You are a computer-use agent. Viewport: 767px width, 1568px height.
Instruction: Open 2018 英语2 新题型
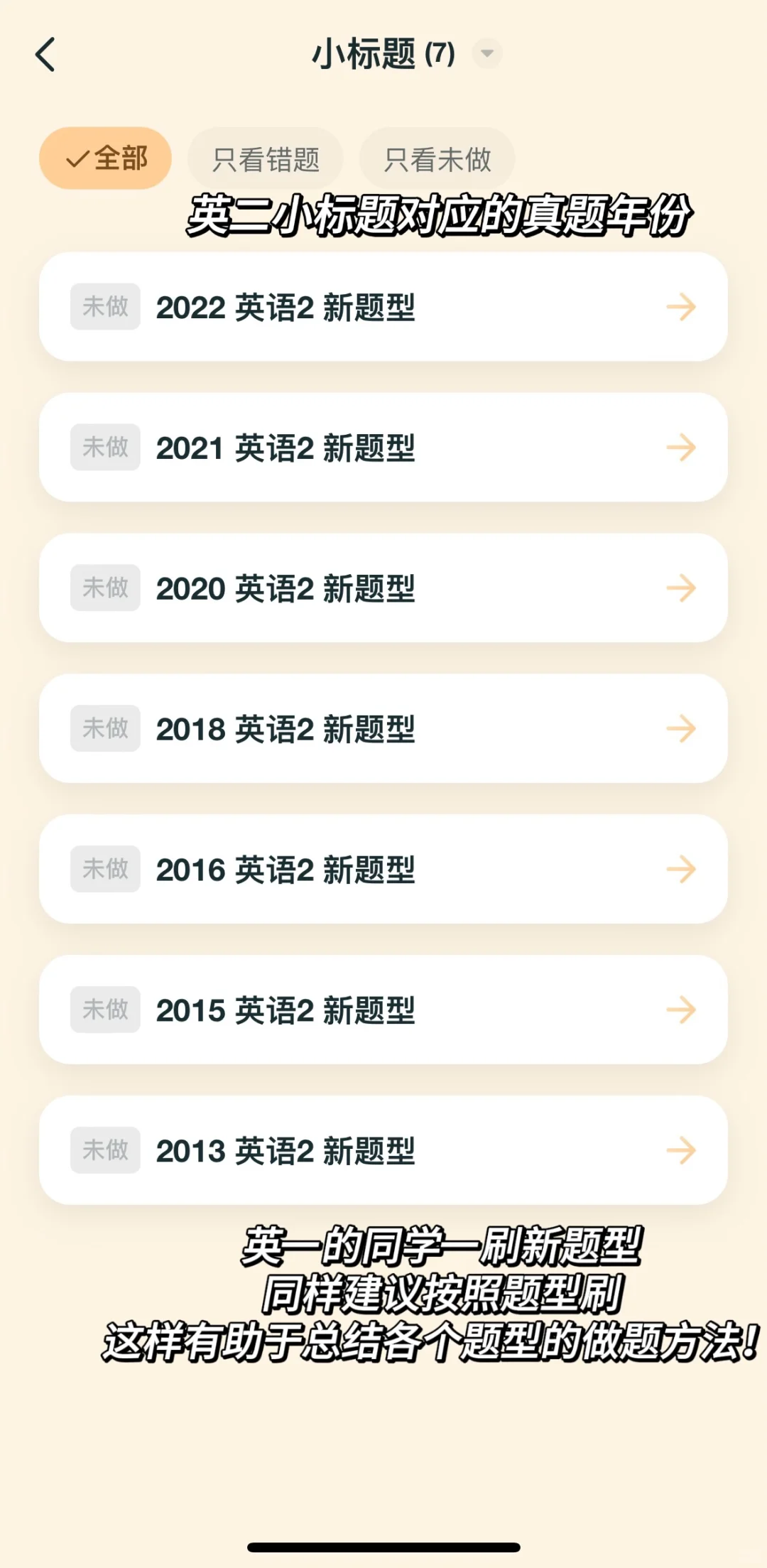(383, 729)
